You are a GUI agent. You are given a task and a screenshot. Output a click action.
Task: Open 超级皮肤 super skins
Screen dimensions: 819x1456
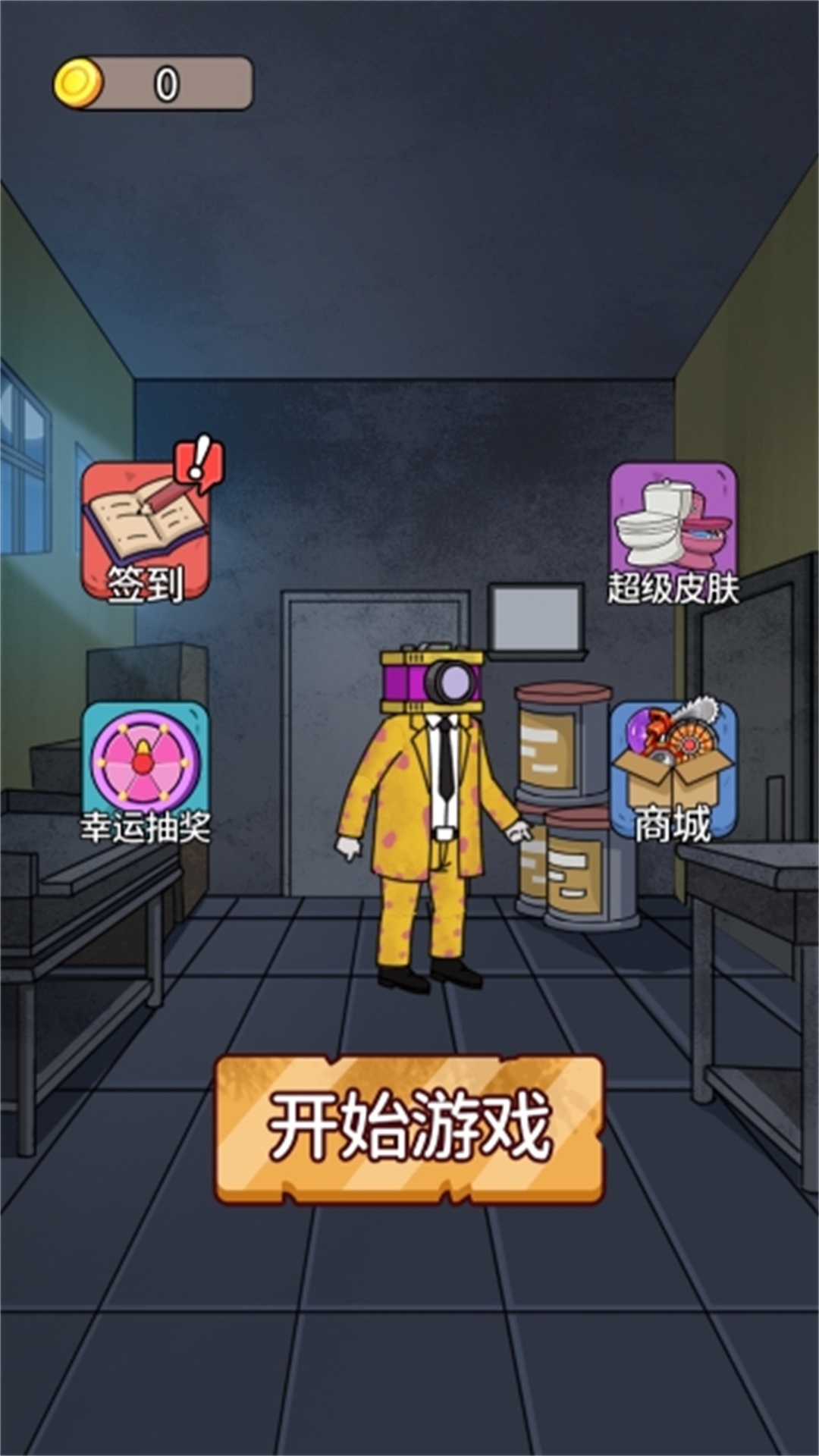click(x=673, y=533)
